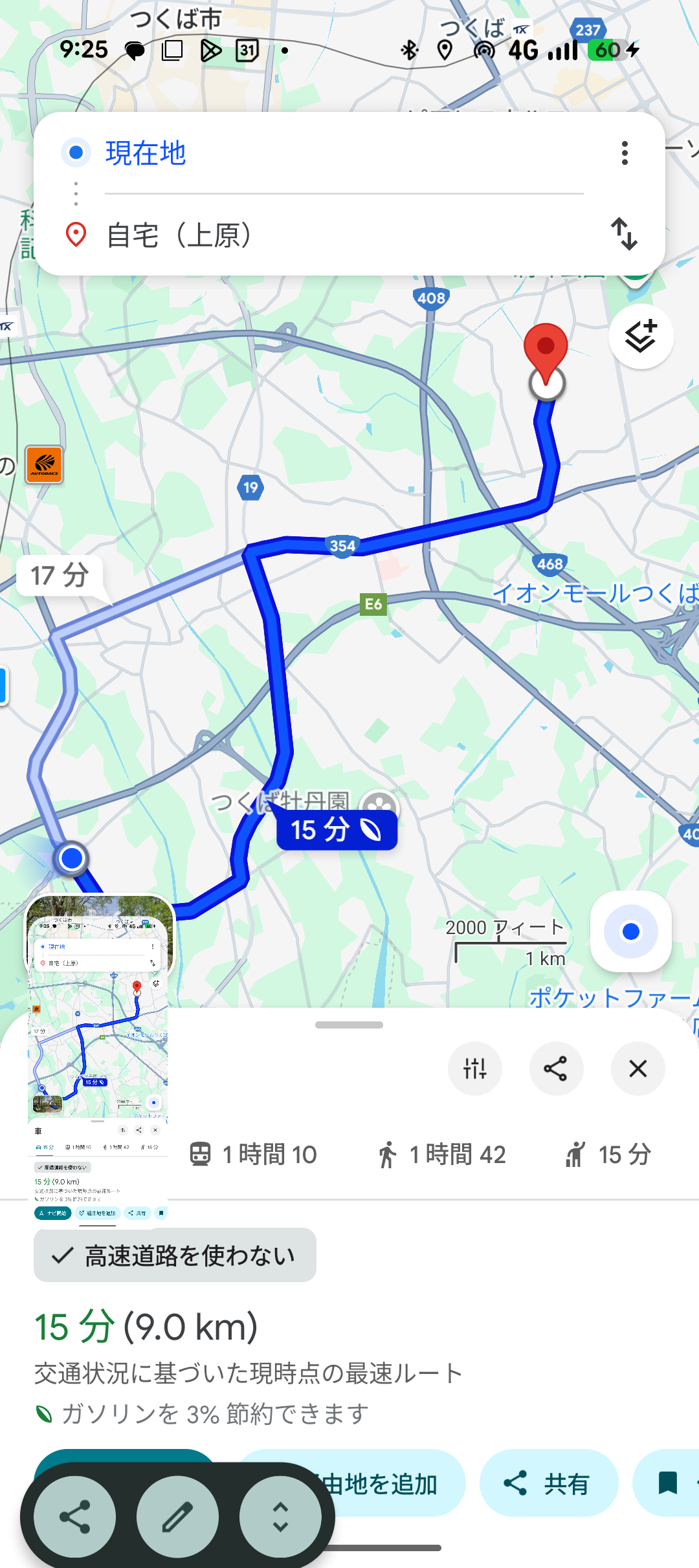Capture more with the scroll capture button
The height and width of the screenshot is (1568, 699).
click(x=280, y=1517)
